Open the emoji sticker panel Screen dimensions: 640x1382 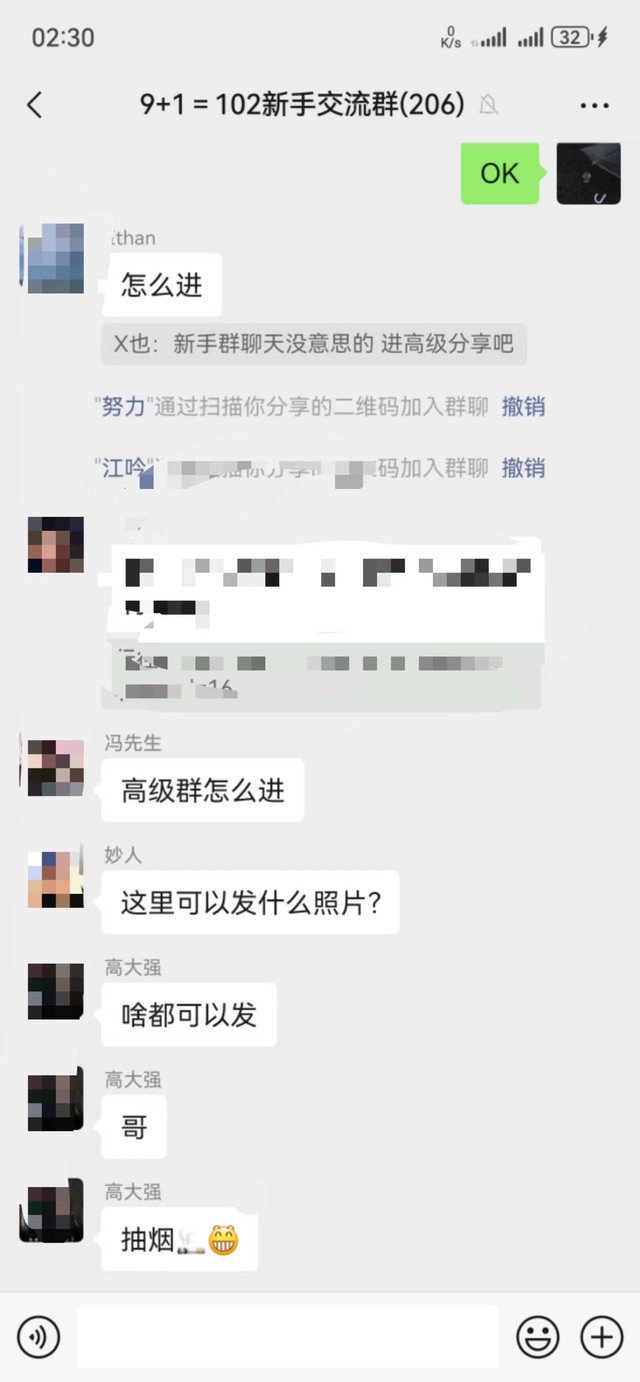coord(537,1337)
